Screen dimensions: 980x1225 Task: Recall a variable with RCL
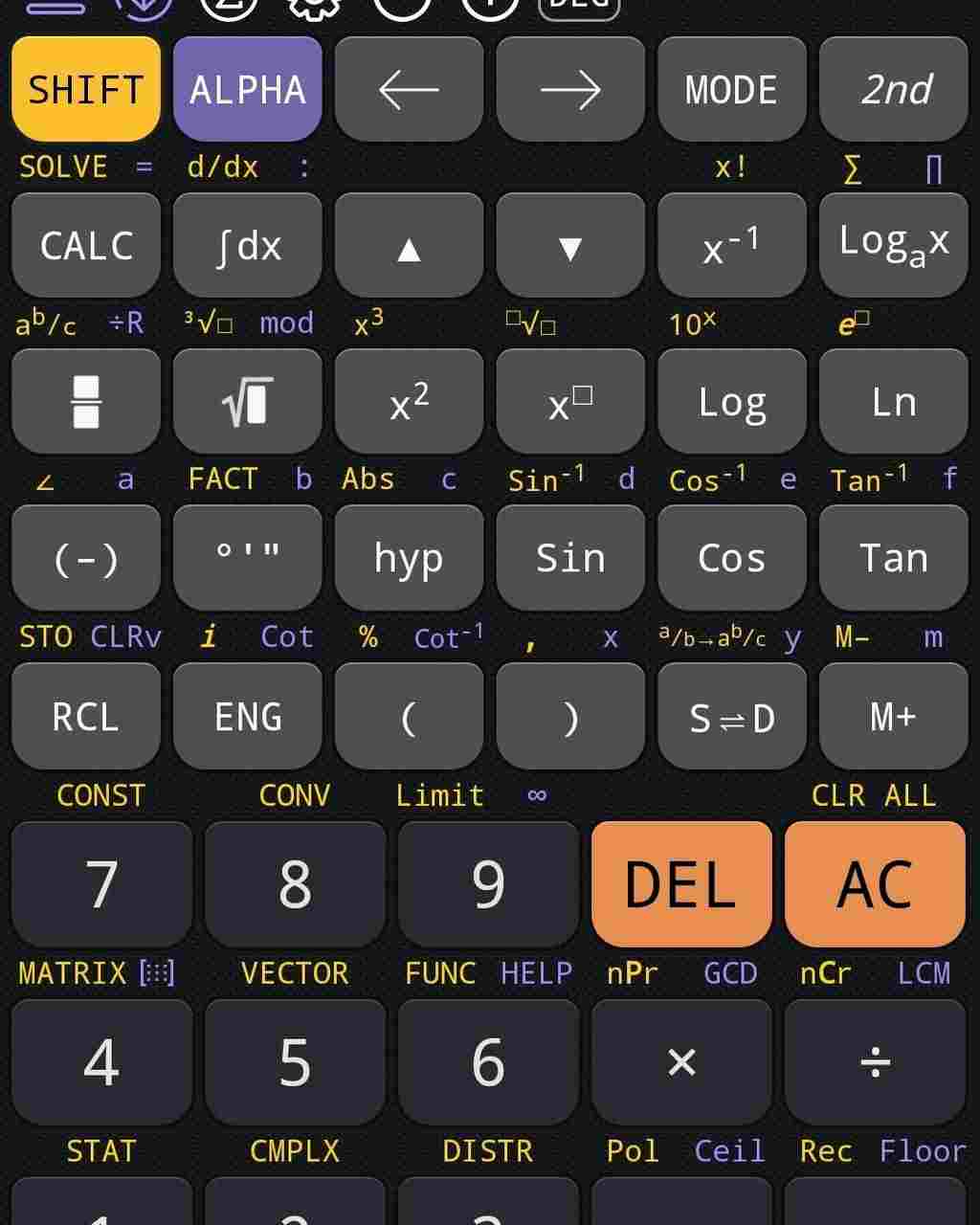pyautogui.click(x=85, y=716)
